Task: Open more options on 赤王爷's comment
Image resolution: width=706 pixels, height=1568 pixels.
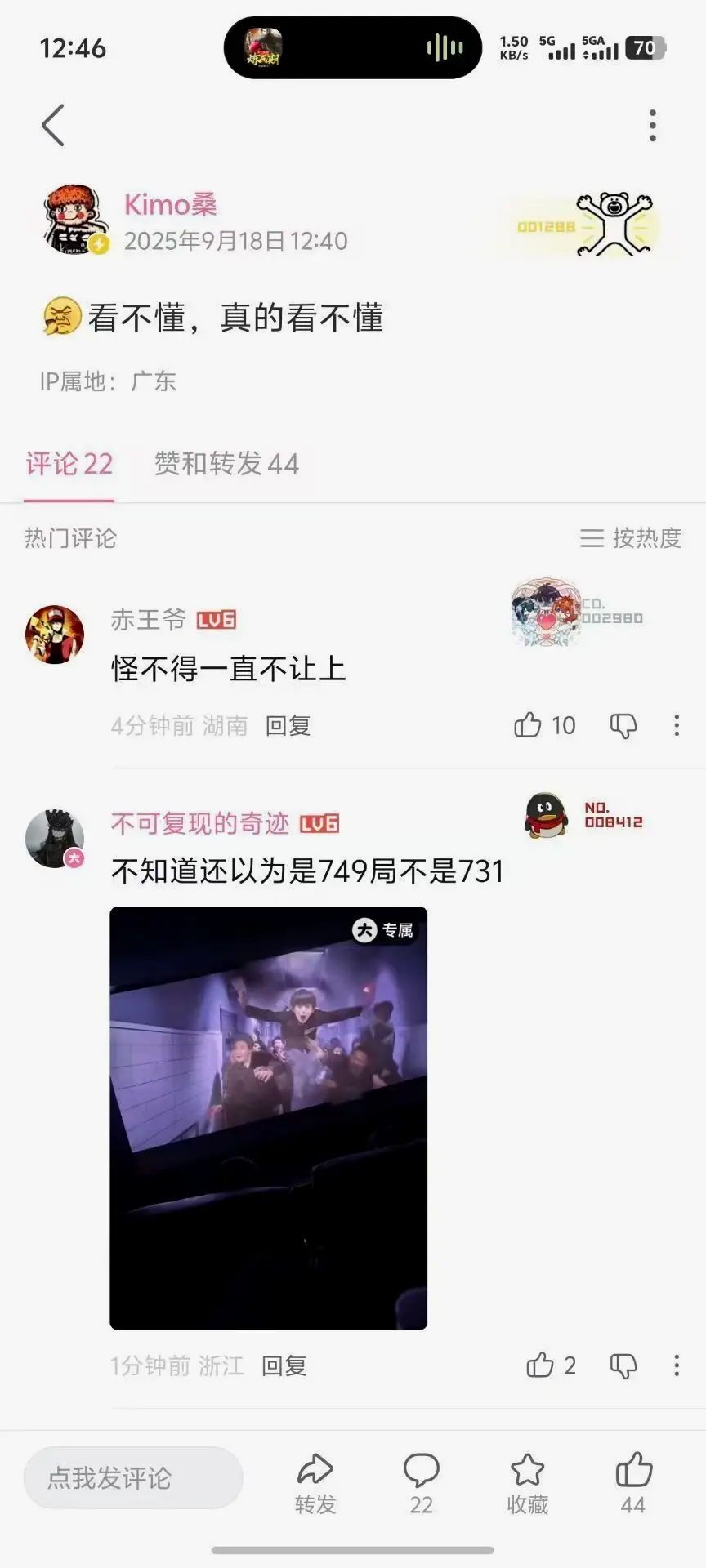Action: [677, 725]
